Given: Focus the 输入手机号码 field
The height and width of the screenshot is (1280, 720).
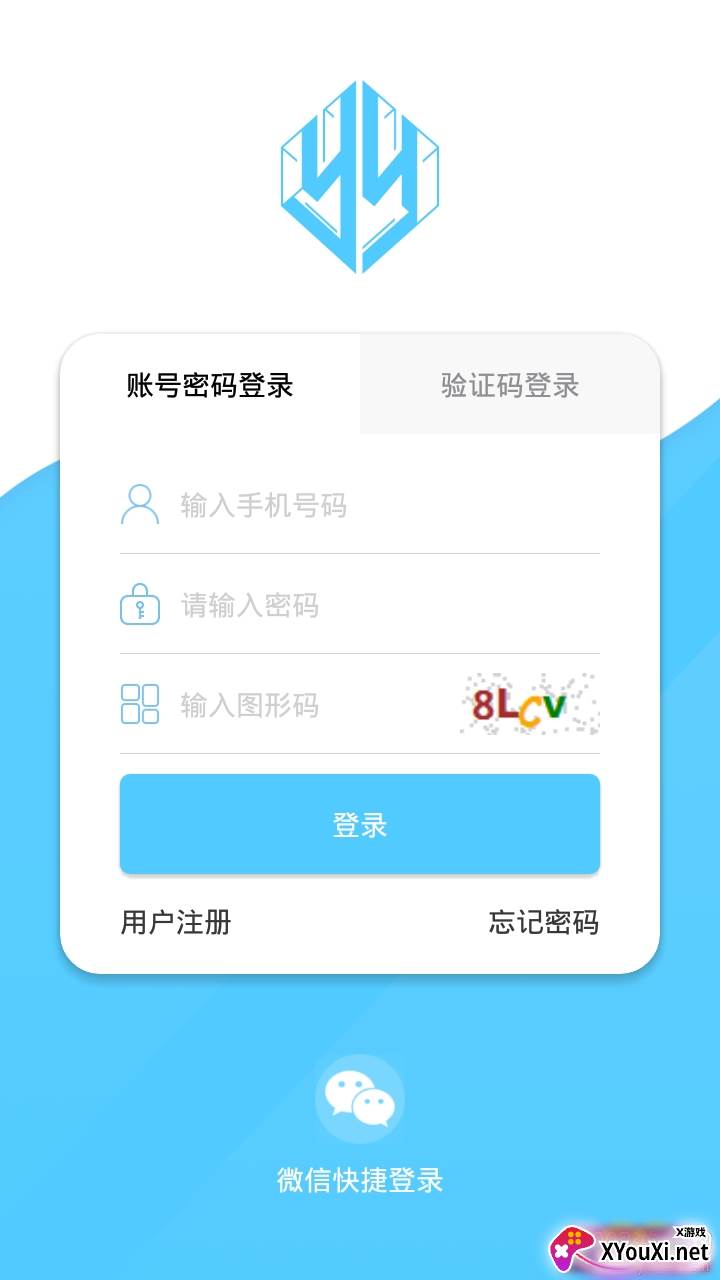Looking at the screenshot, I should point(380,505).
